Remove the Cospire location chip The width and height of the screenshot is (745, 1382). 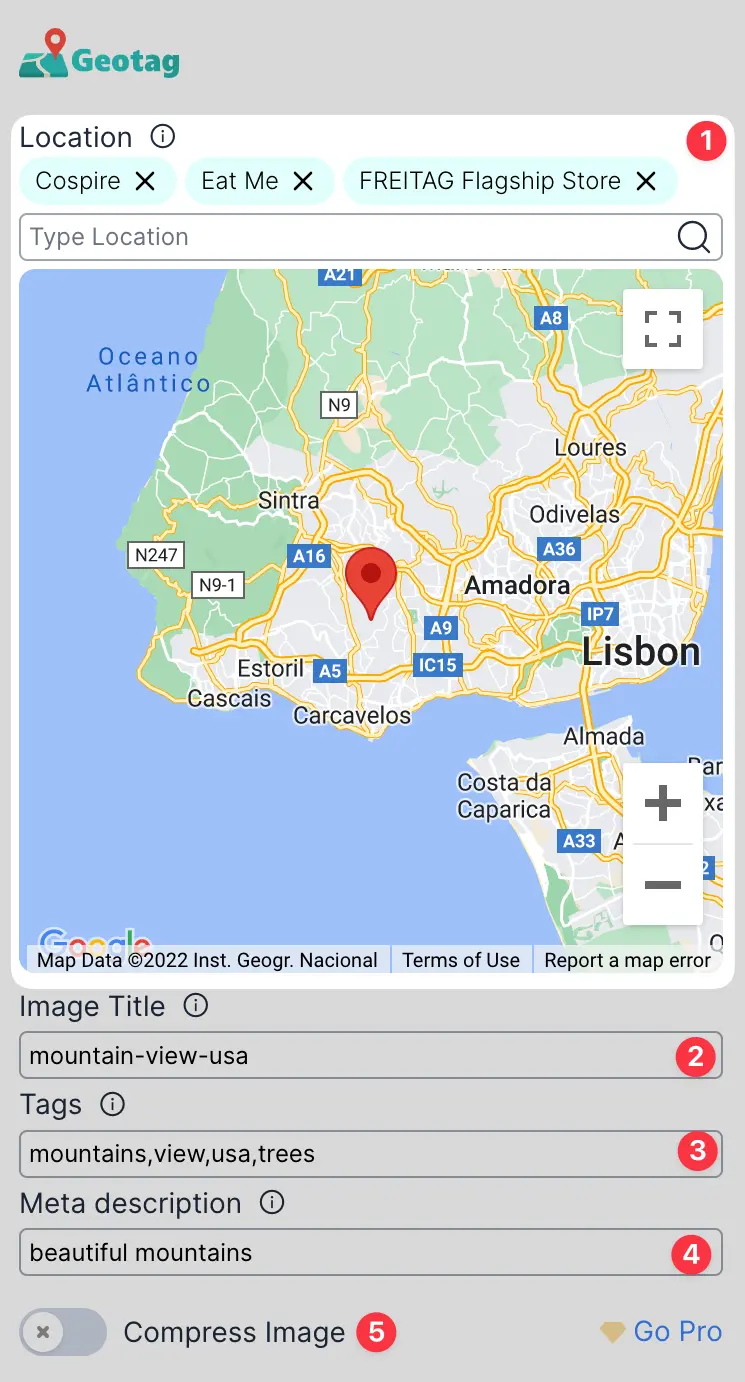click(x=146, y=181)
